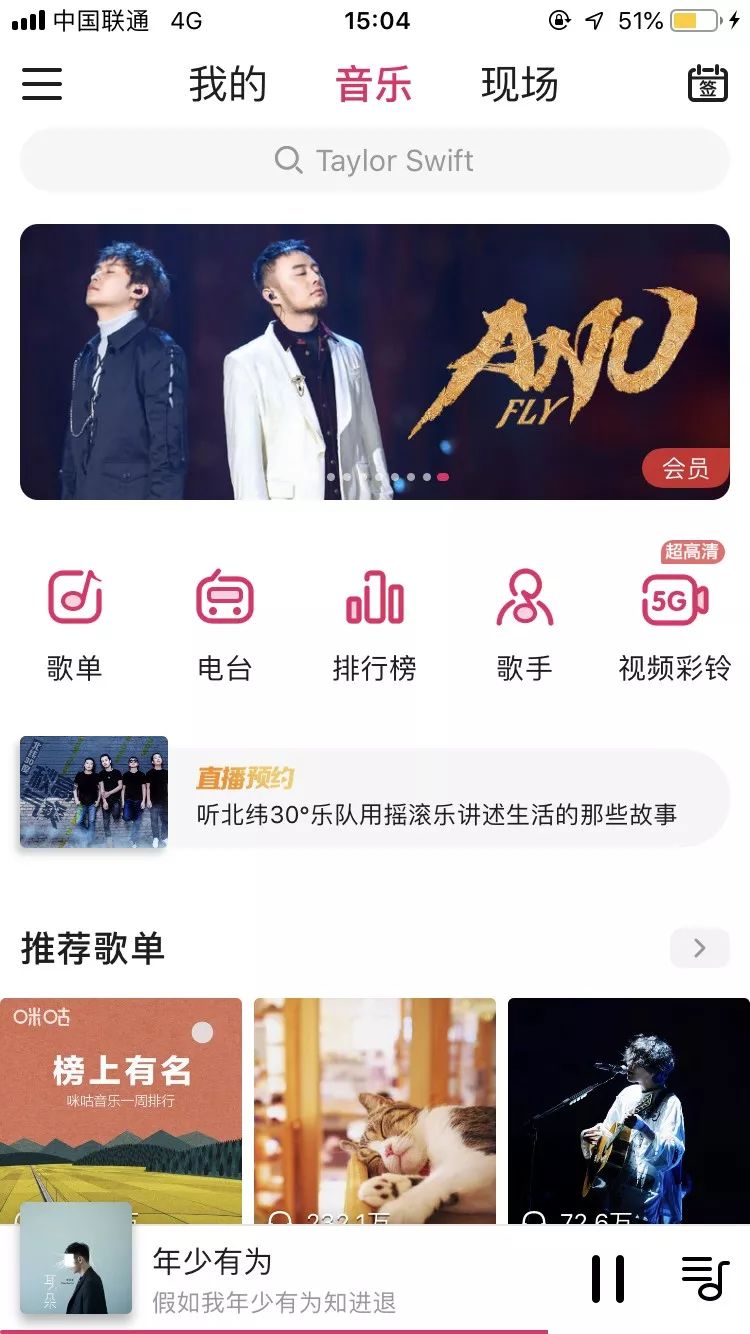This screenshot has height=1334, width=750.
Task: Open the sleeping cat playlist cover
Action: tap(375, 1105)
